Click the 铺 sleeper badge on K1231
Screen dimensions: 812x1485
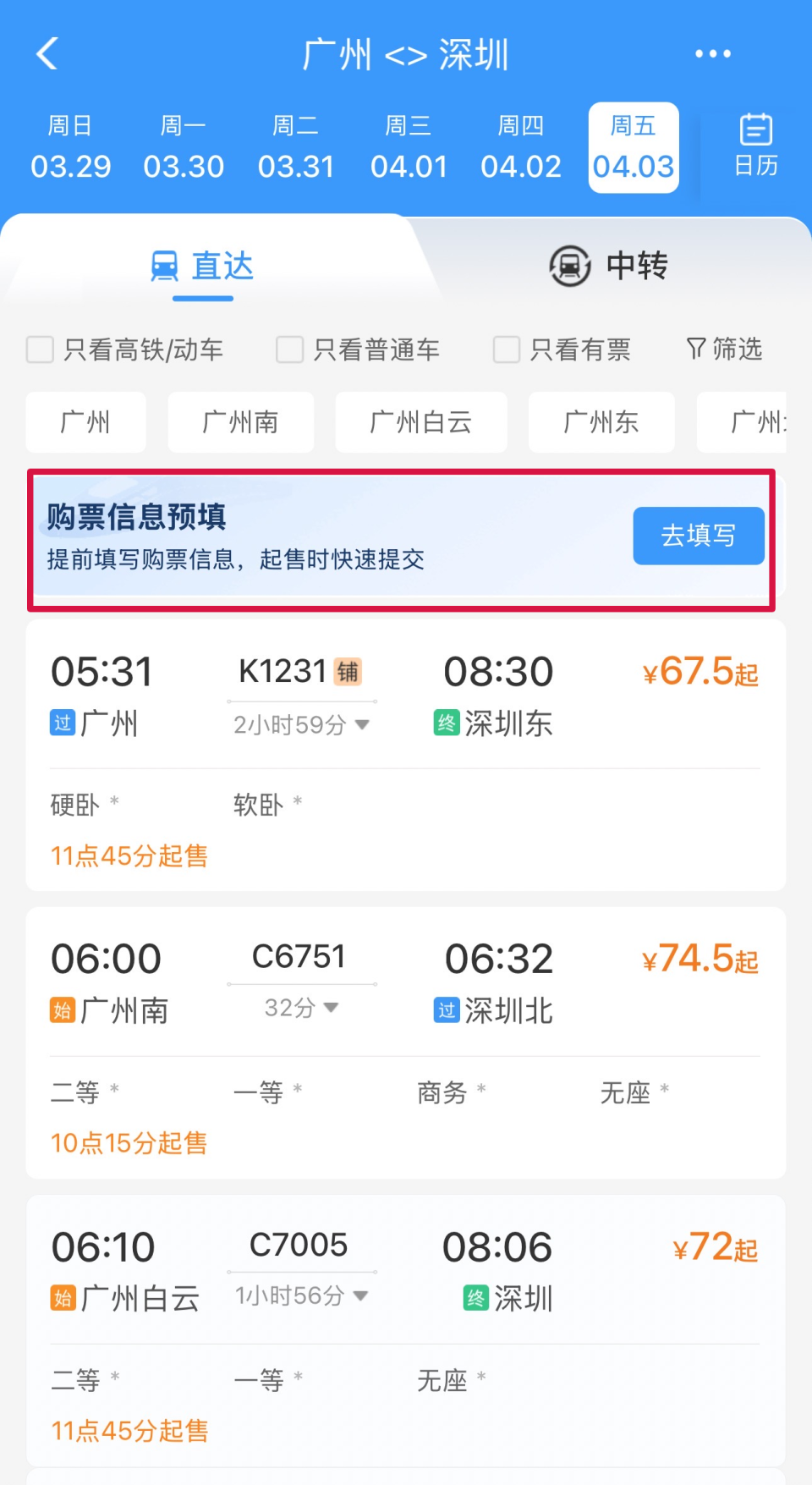click(x=349, y=671)
